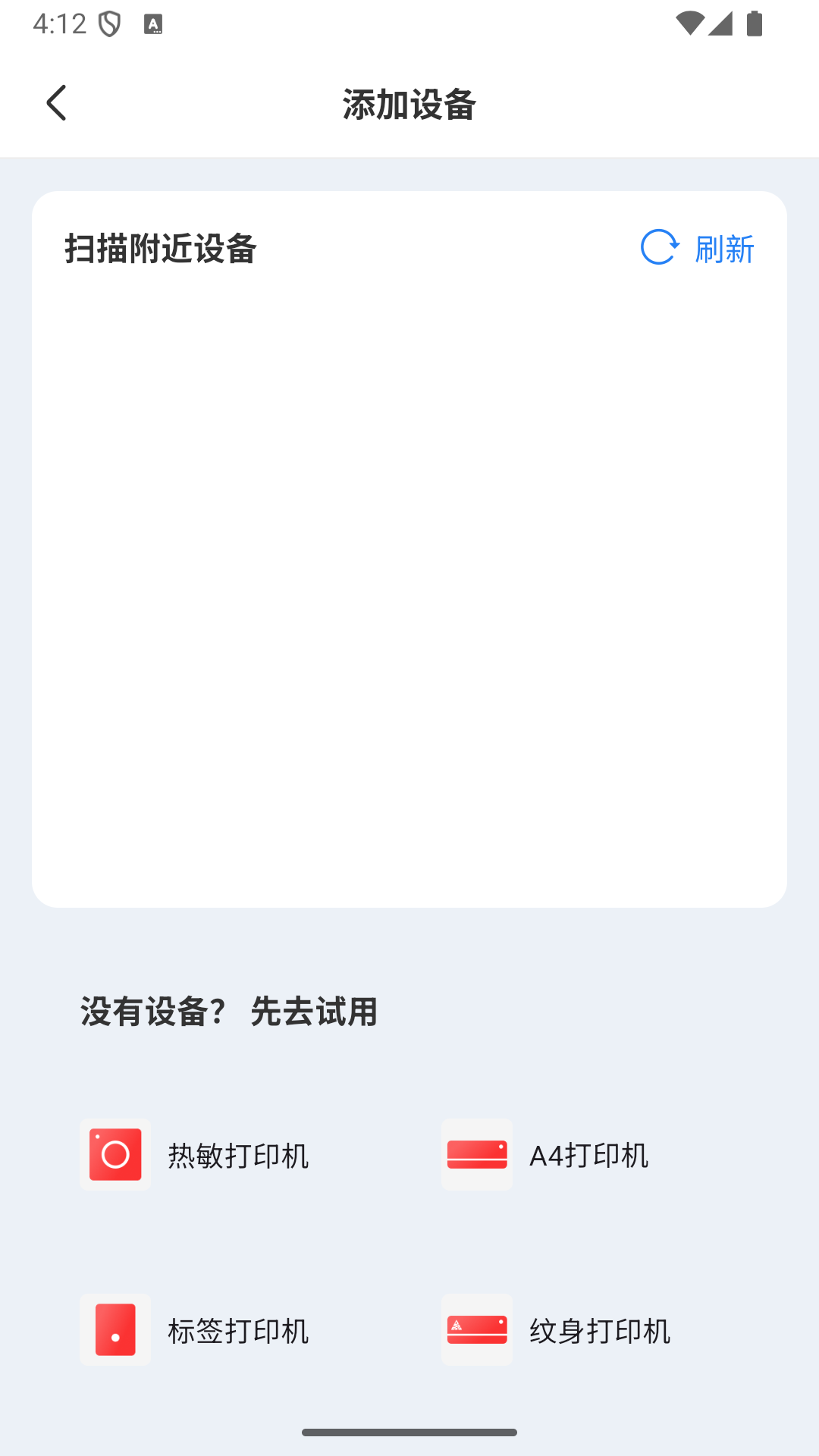819x1456 pixels.
Task: Tap the back arrow to leave 添加设备
Action: [55, 102]
